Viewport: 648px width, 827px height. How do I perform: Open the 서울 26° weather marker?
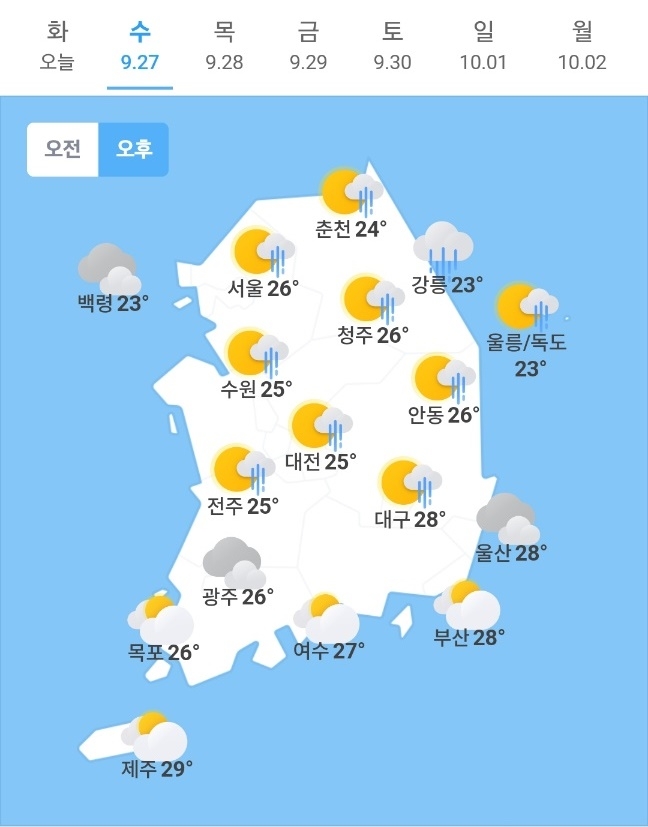tap(263, 265)
